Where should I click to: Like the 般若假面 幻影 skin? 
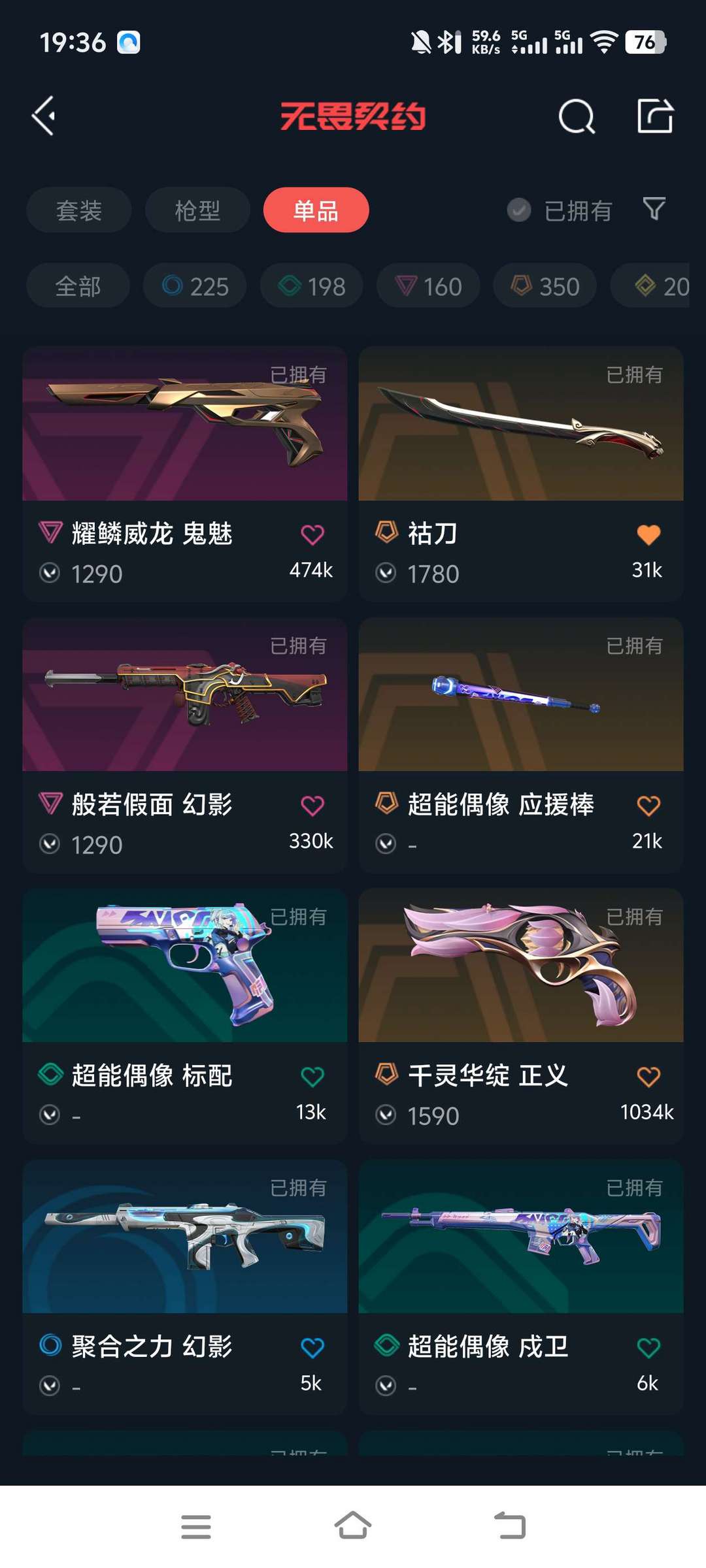(312, 806)
